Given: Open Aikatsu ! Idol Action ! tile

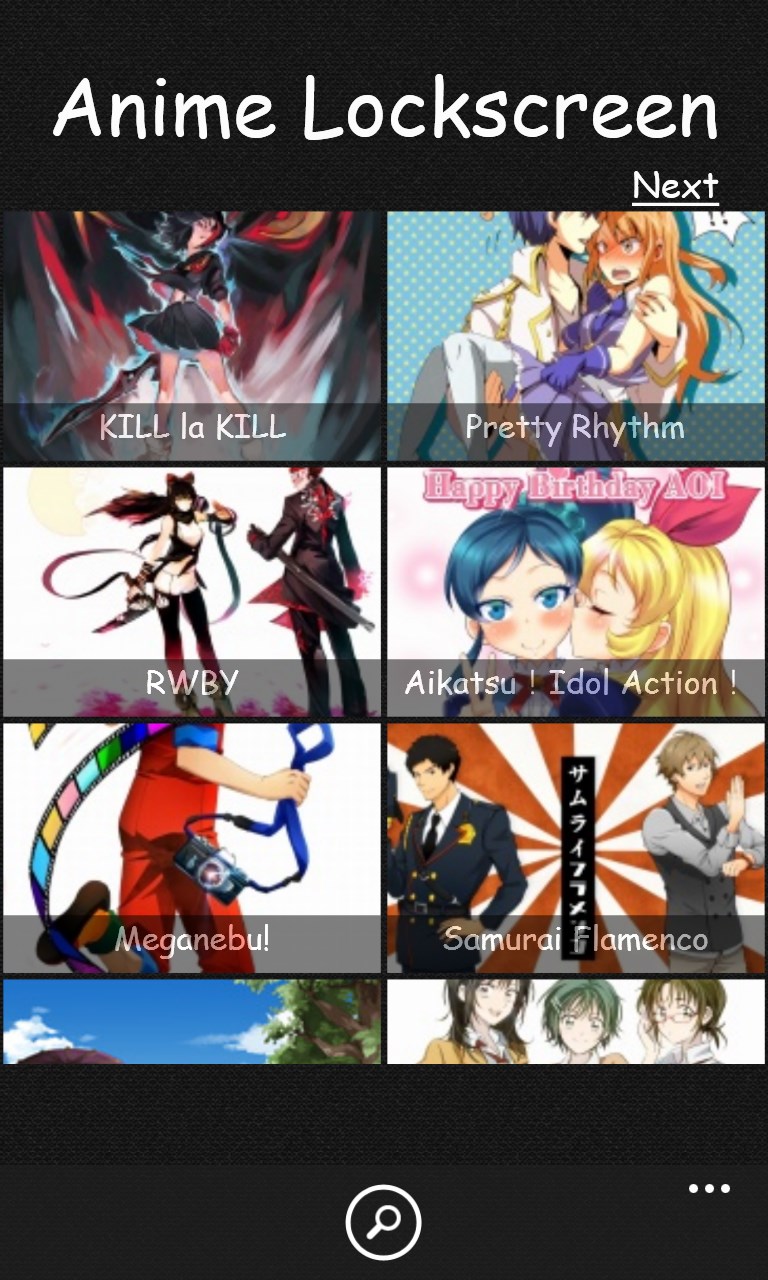Looking at the screenshot, I should coord(576,592).
